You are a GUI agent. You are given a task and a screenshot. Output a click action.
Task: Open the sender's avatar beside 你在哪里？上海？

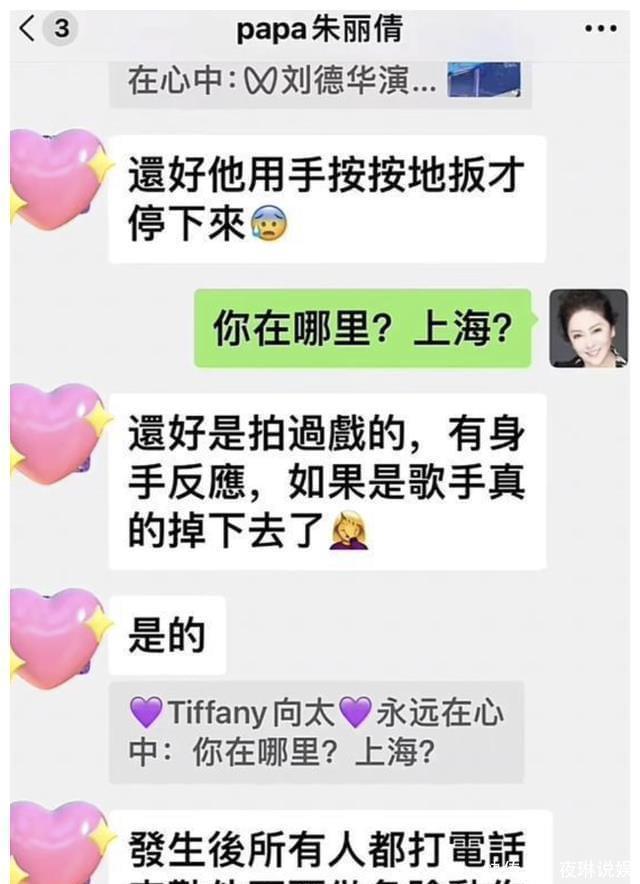[588, 329]
